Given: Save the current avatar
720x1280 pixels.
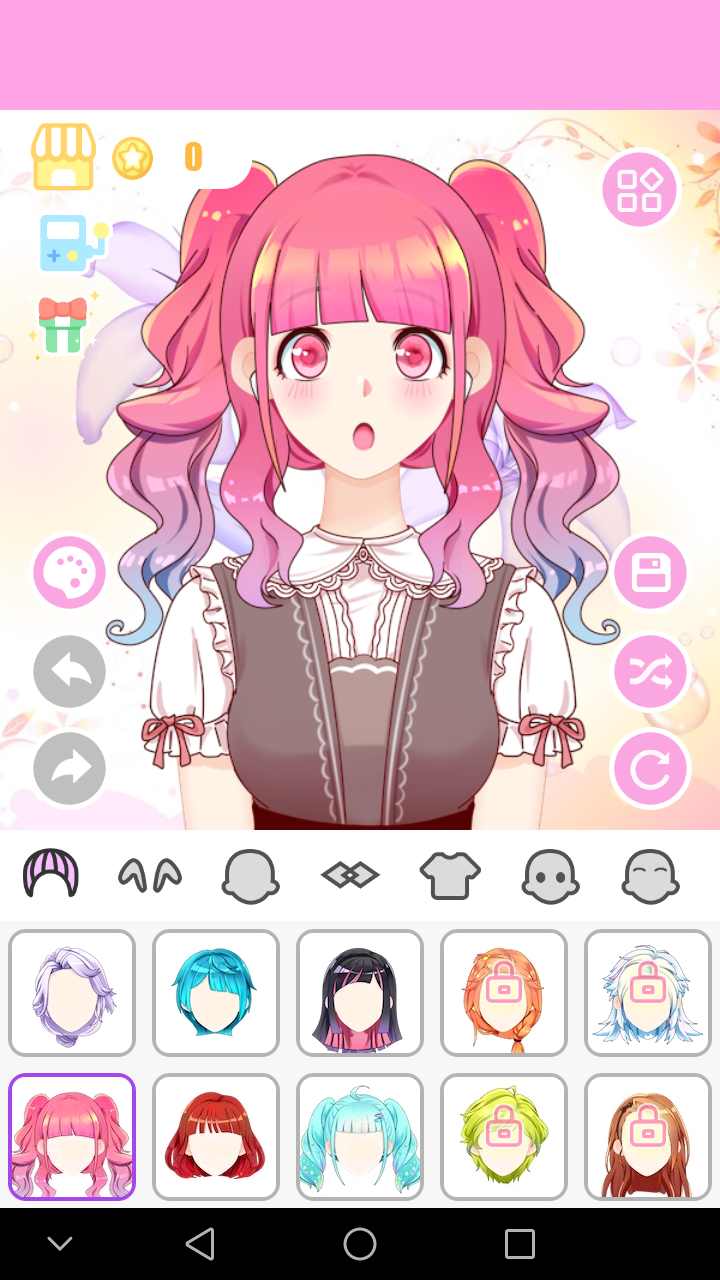Looking at the screenshot, I should tap(651, 571).
